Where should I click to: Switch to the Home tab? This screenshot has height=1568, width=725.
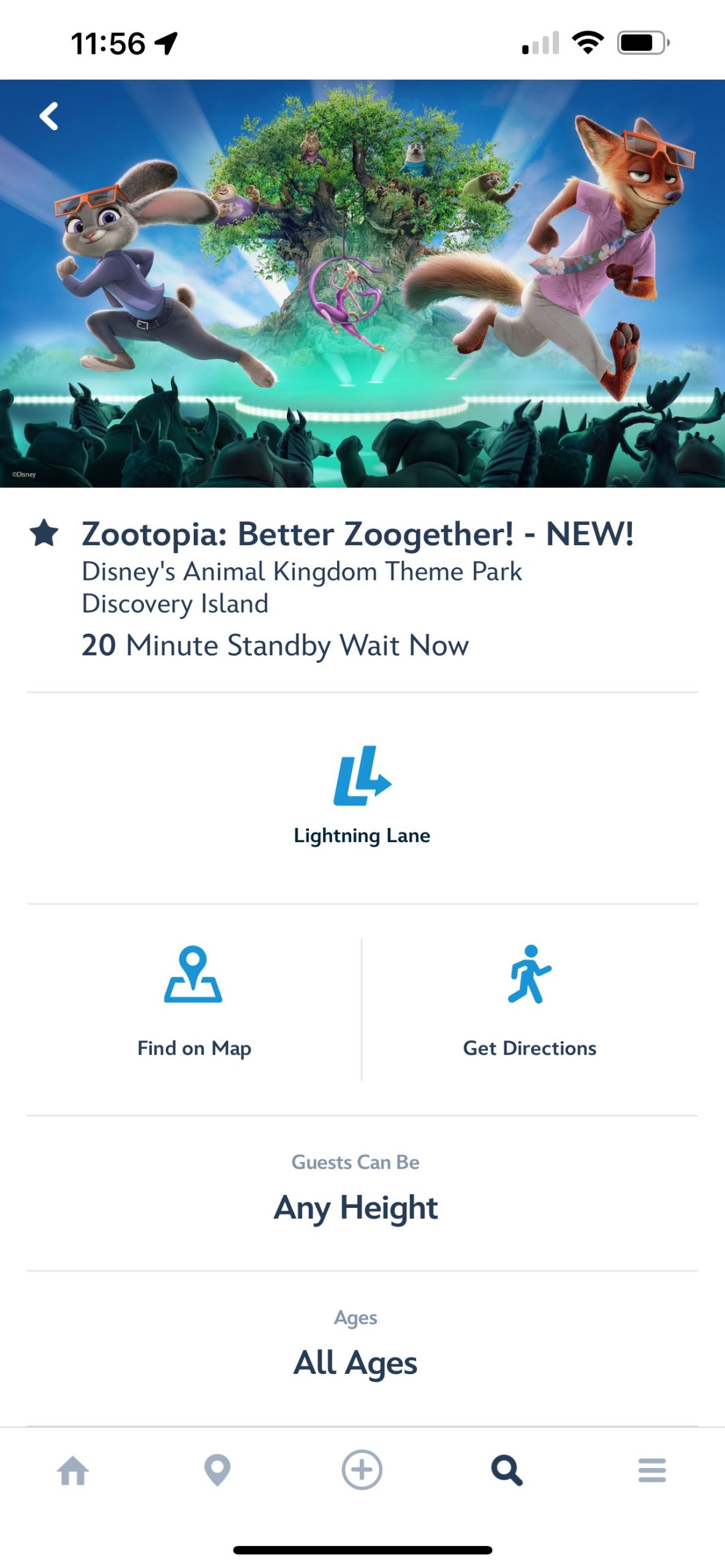click(x=73, y=1471)
